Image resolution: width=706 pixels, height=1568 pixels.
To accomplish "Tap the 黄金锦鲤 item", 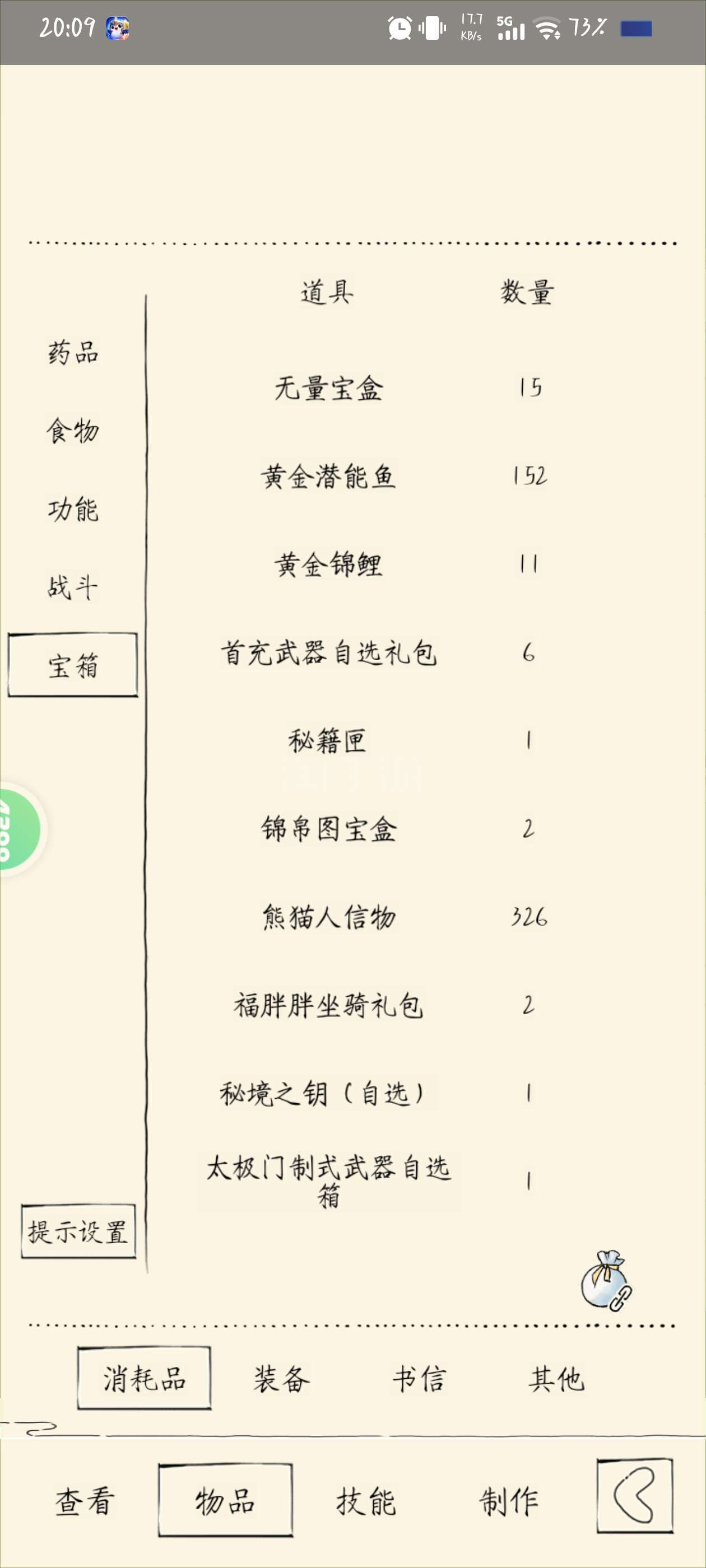I will pos(328,565).
